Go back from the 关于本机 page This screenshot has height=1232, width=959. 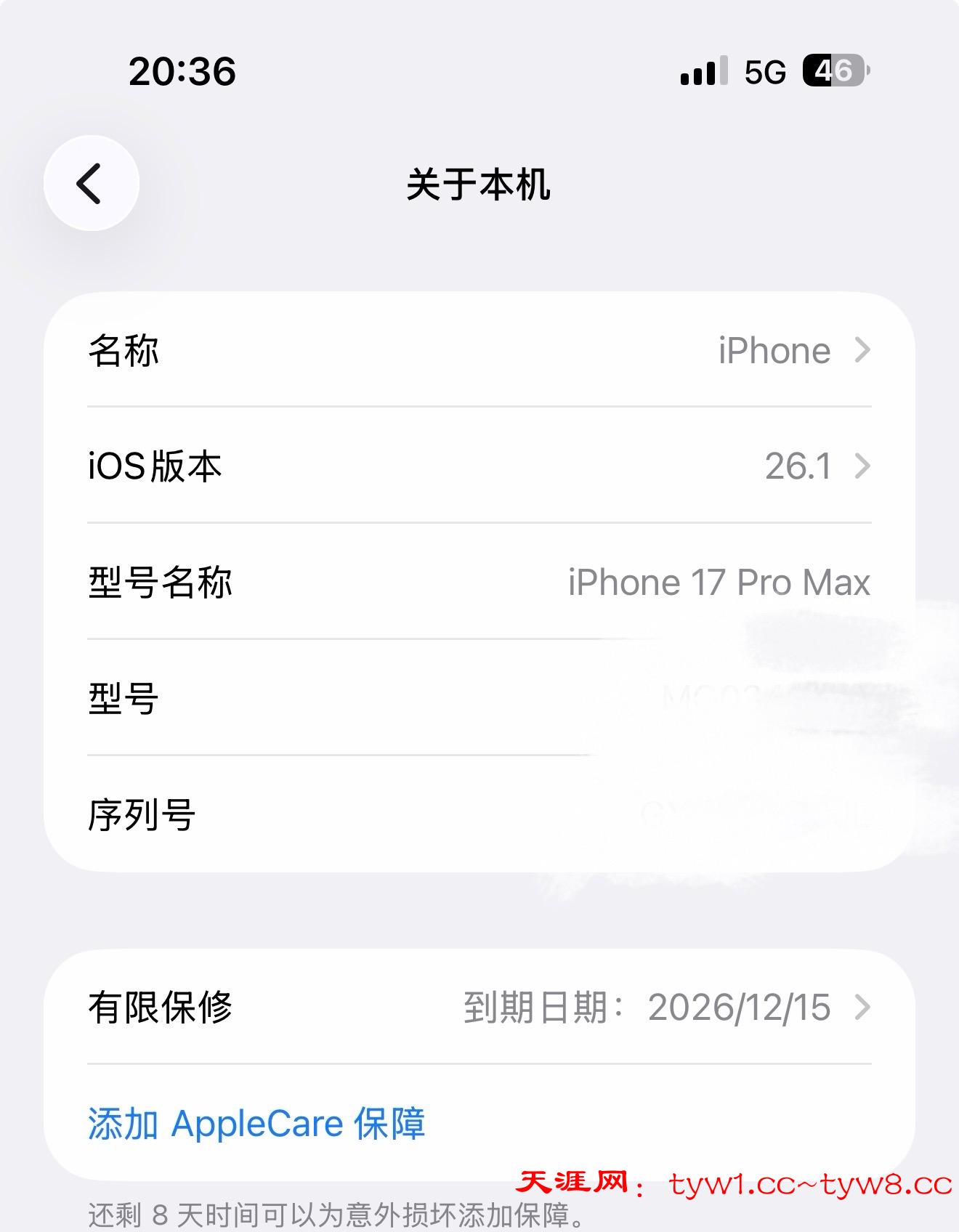(91, 183)
